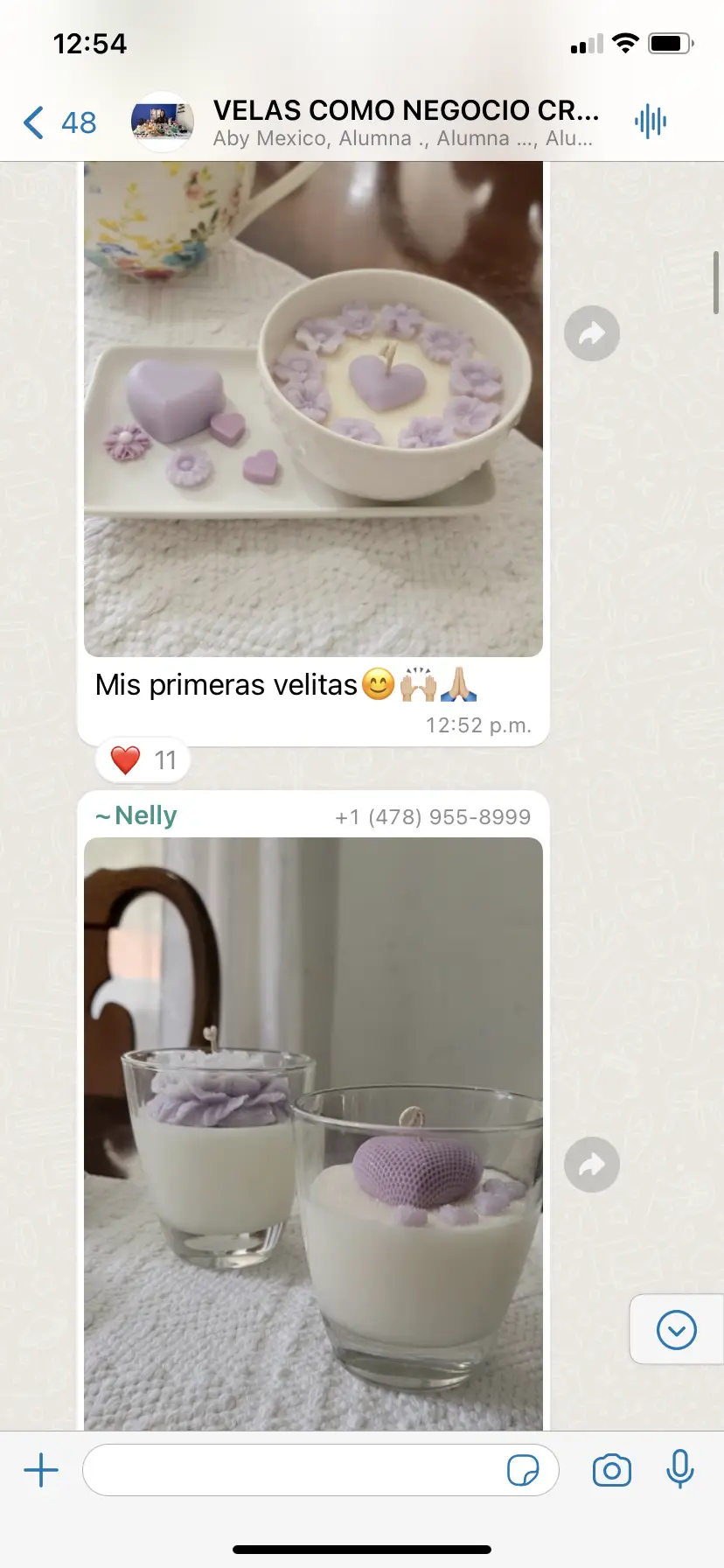Image resolution: width=724 pixels, height=1568 pixels.
Task: Tap the message input field
Action: pos(293,1470)
